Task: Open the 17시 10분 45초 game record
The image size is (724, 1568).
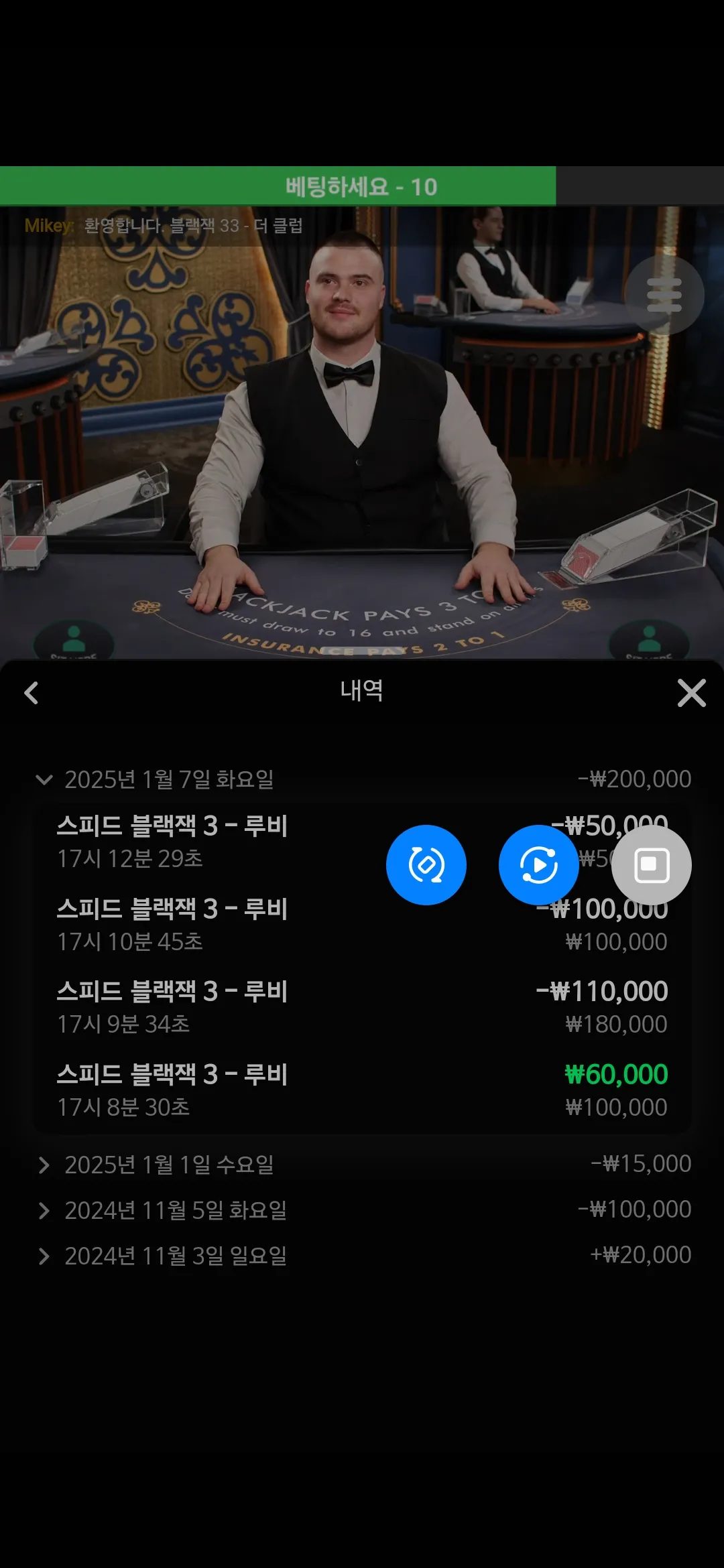Action: click(x=362, y=925)
